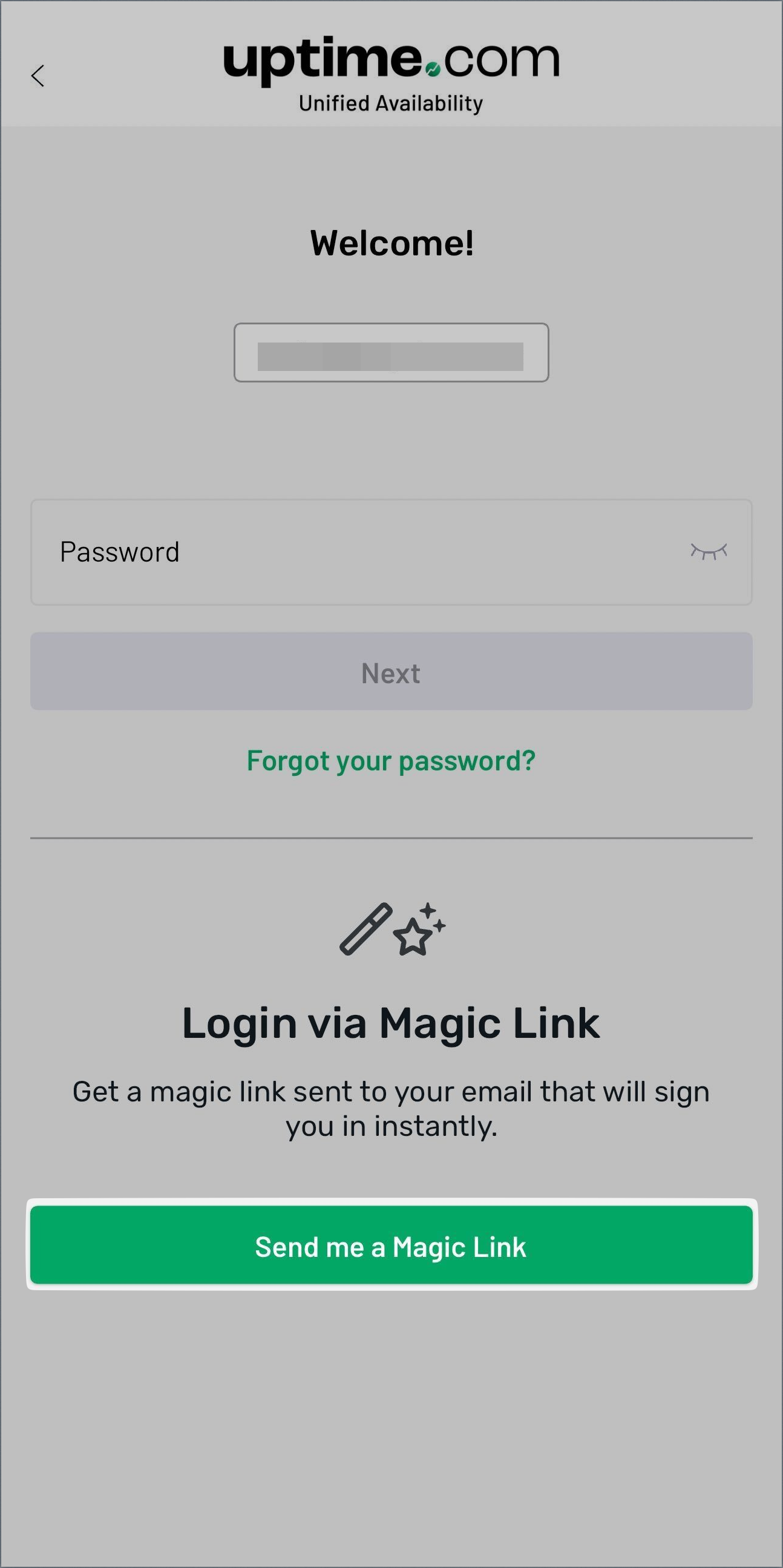This screenshot has width=783, height=1568.
Task: Tap the Next button
Action: tap(391, 671)
